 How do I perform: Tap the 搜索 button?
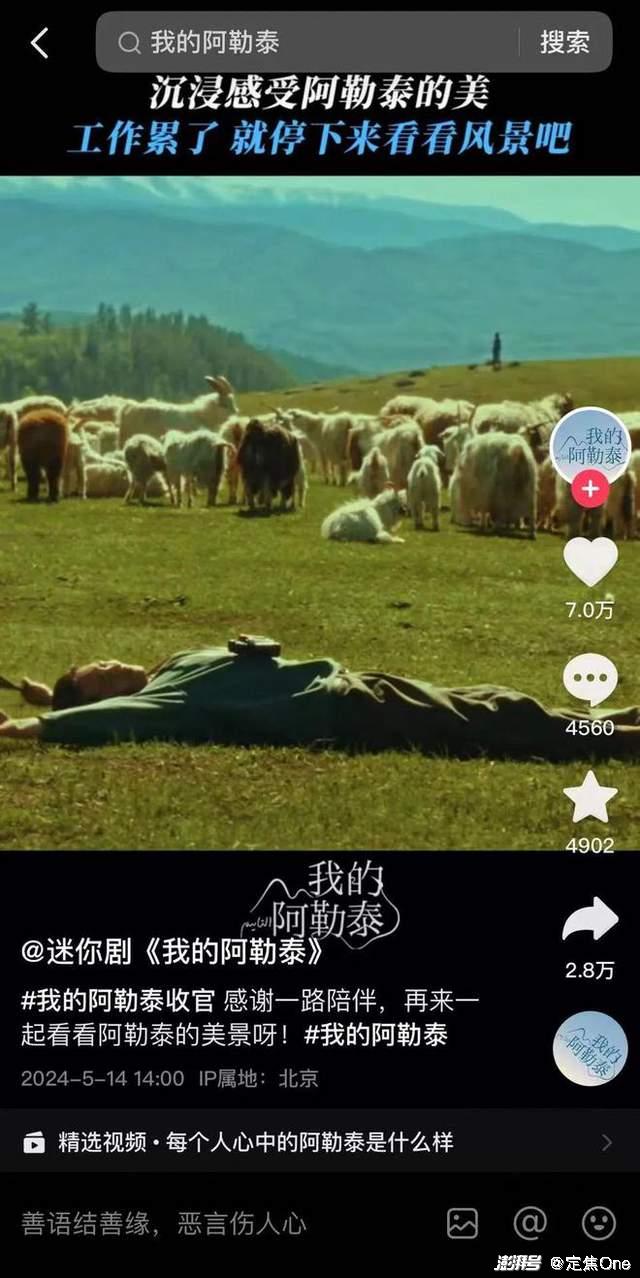point(564,43)
